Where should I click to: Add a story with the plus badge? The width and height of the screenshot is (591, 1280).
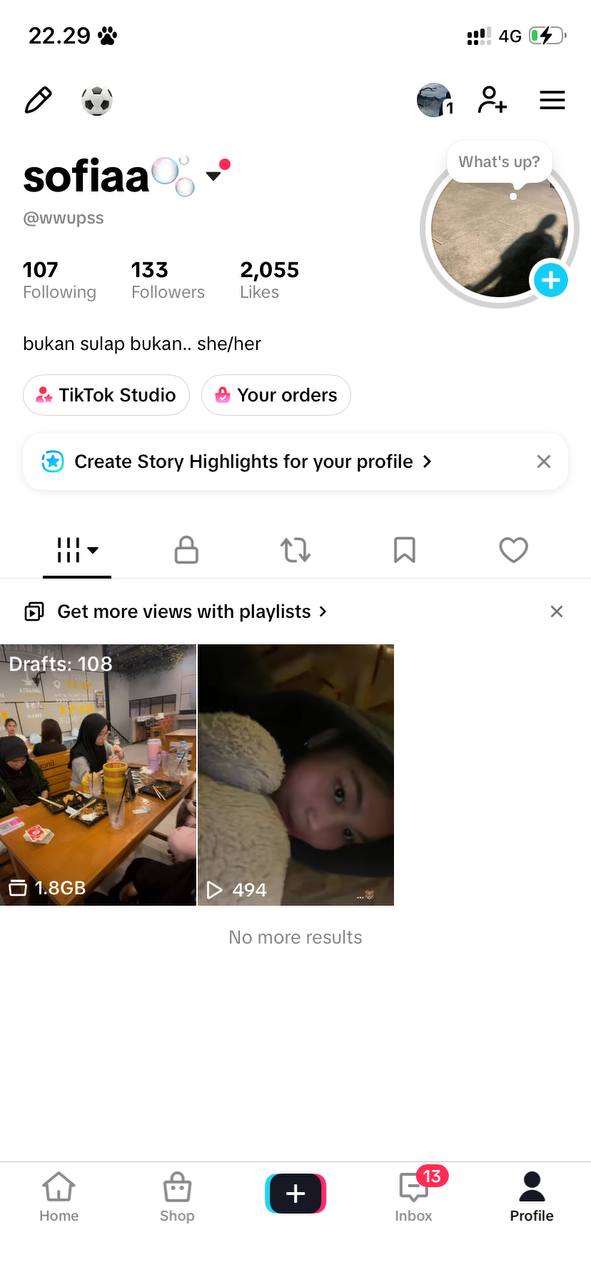(550, 279)
